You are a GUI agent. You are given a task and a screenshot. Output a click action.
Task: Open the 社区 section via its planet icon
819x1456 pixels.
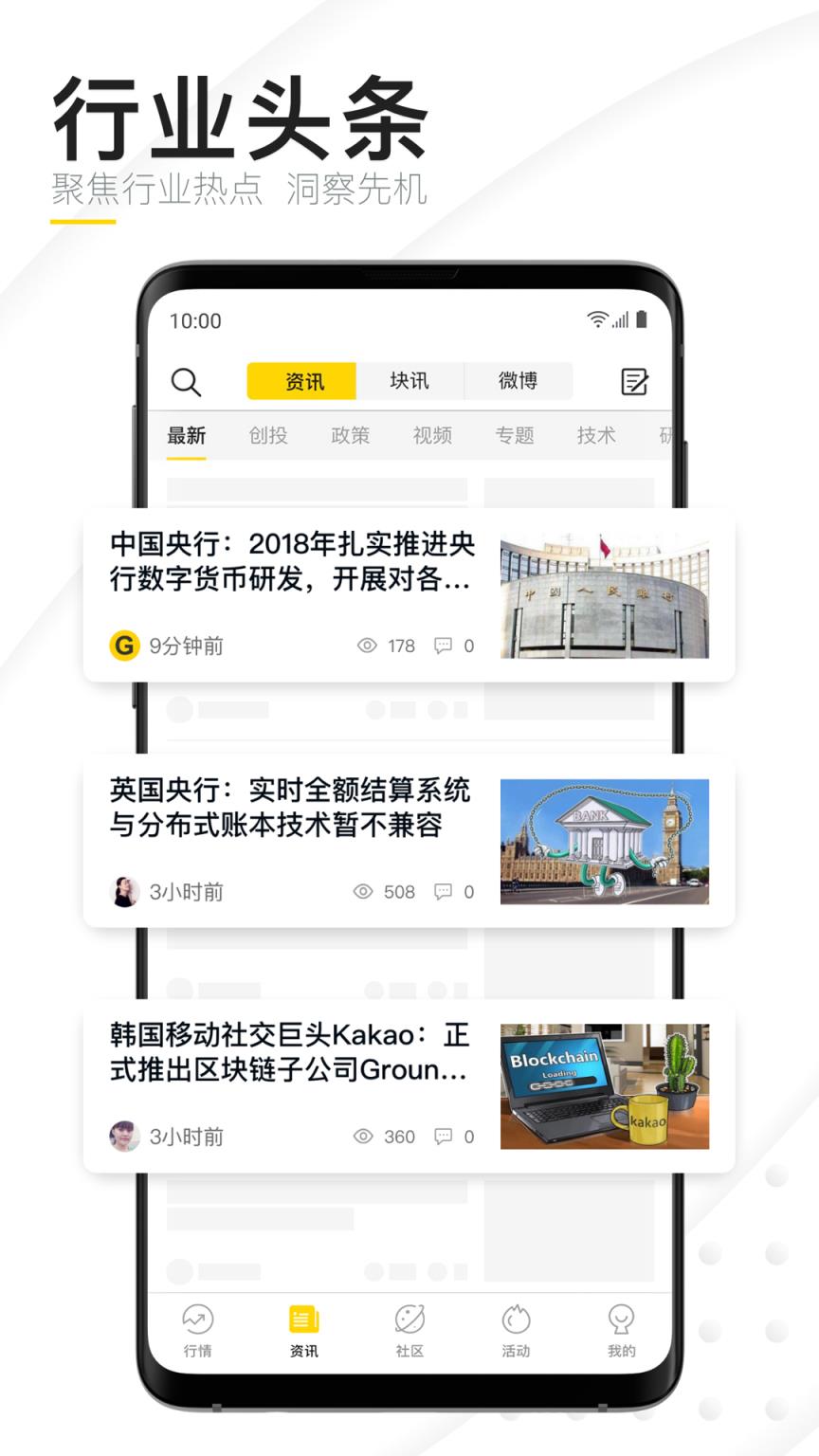[x=409, y=1319]
